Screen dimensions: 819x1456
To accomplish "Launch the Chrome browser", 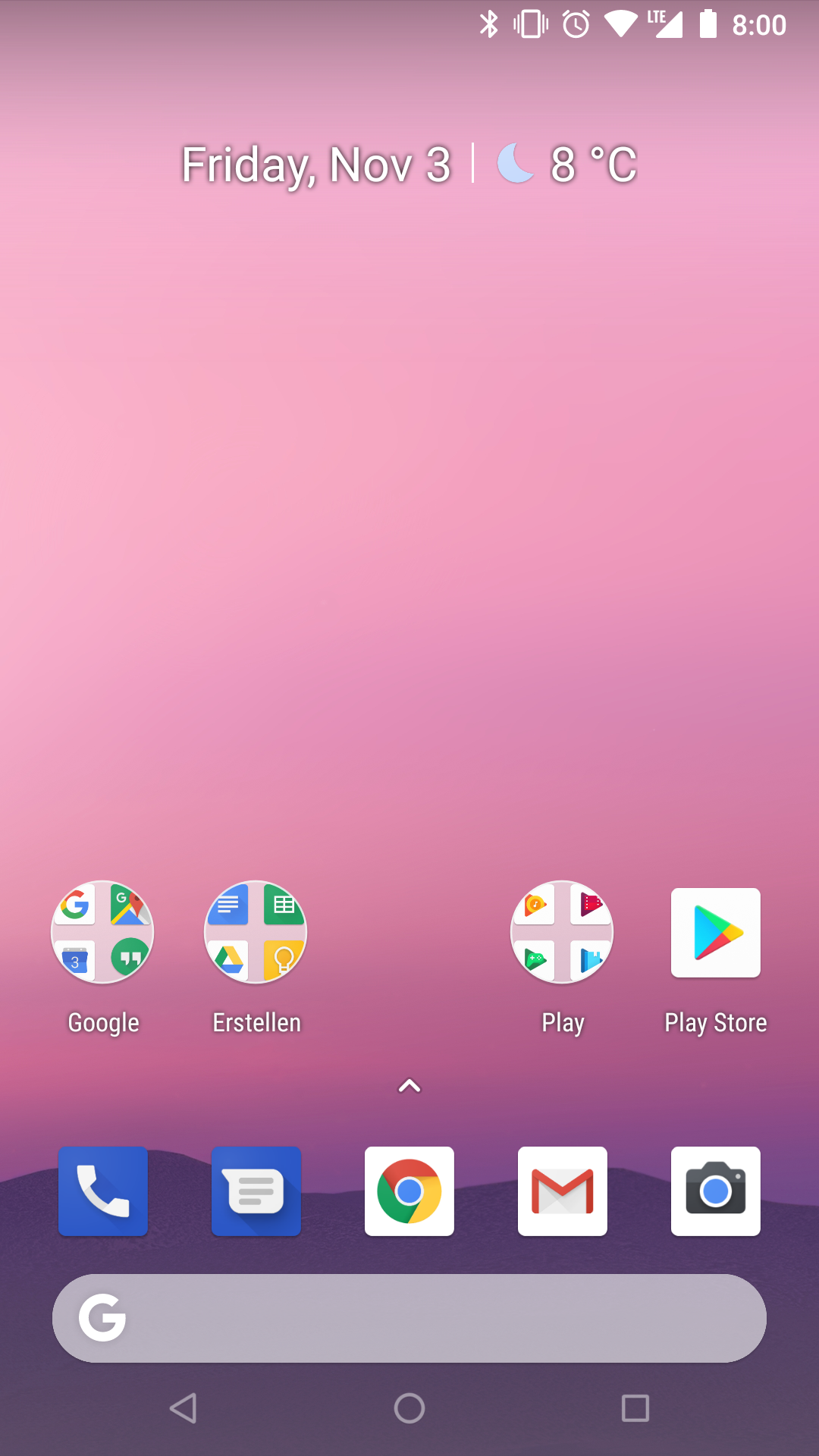I will pyautogui.click(x=409, y=1191).
